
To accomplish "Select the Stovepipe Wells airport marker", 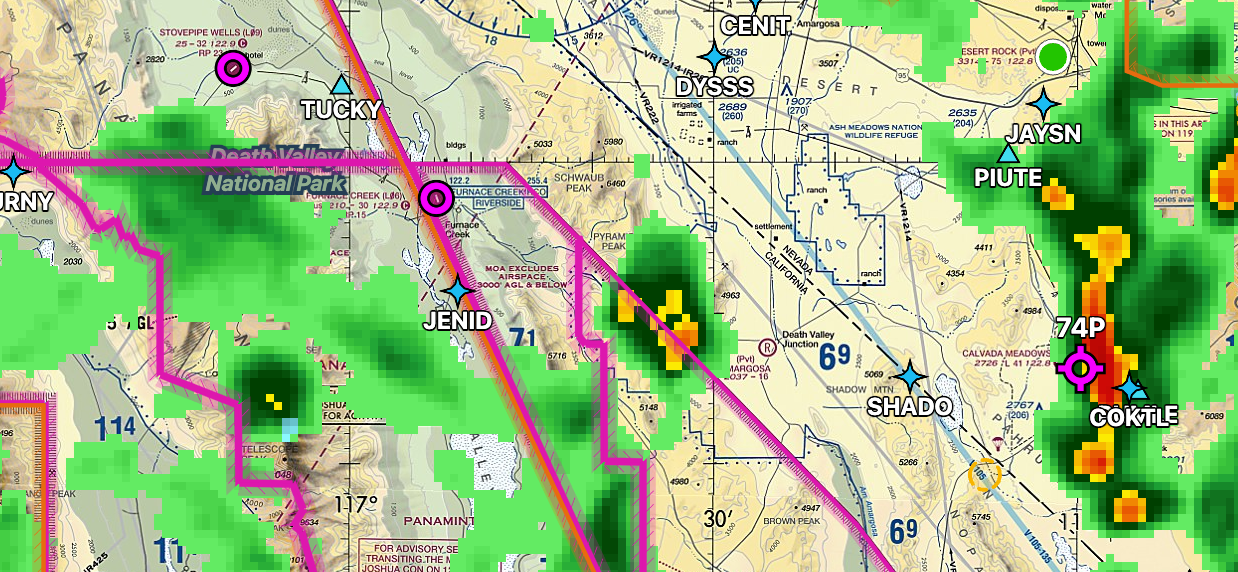I will [x=233, y=68].
